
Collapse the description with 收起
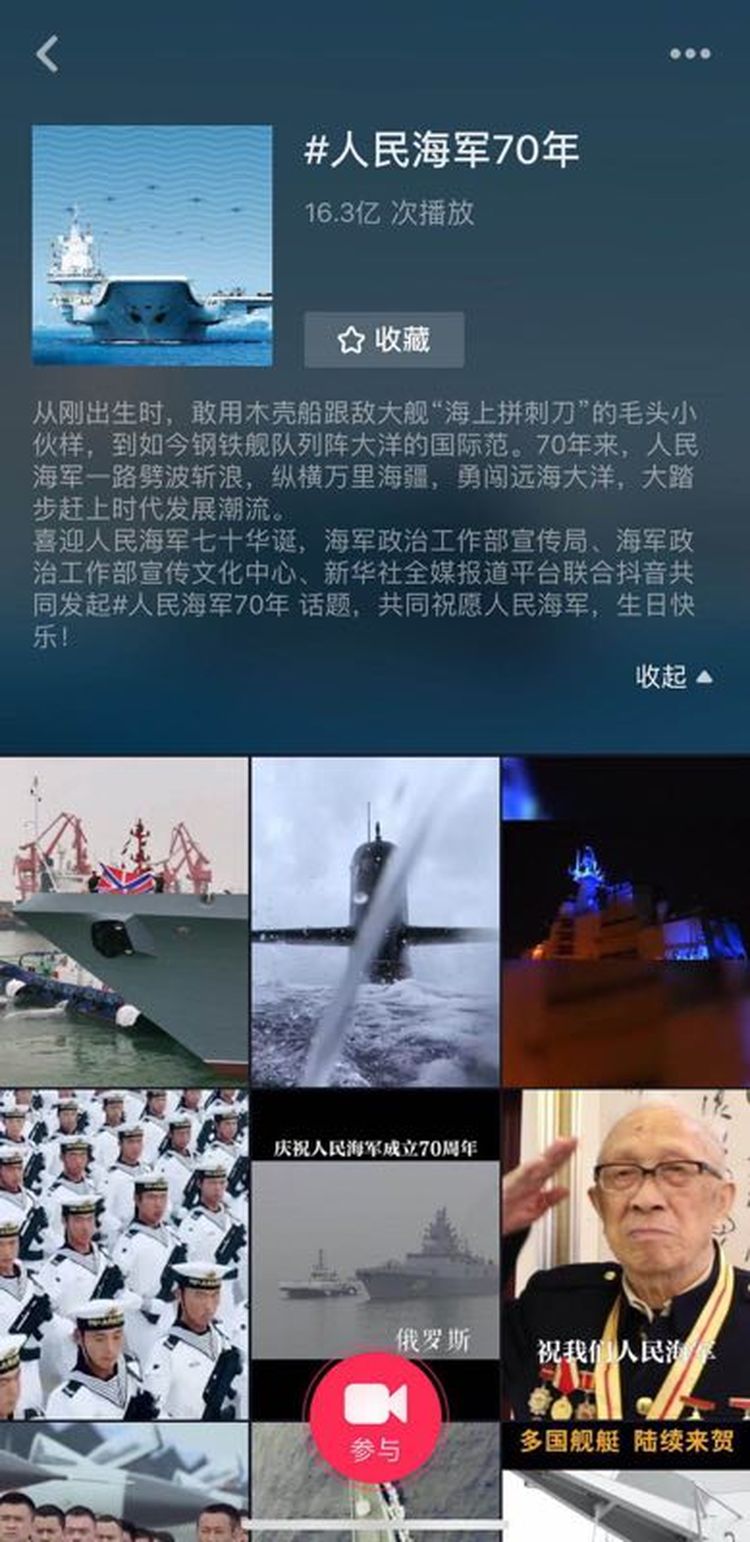click(674, 677)
